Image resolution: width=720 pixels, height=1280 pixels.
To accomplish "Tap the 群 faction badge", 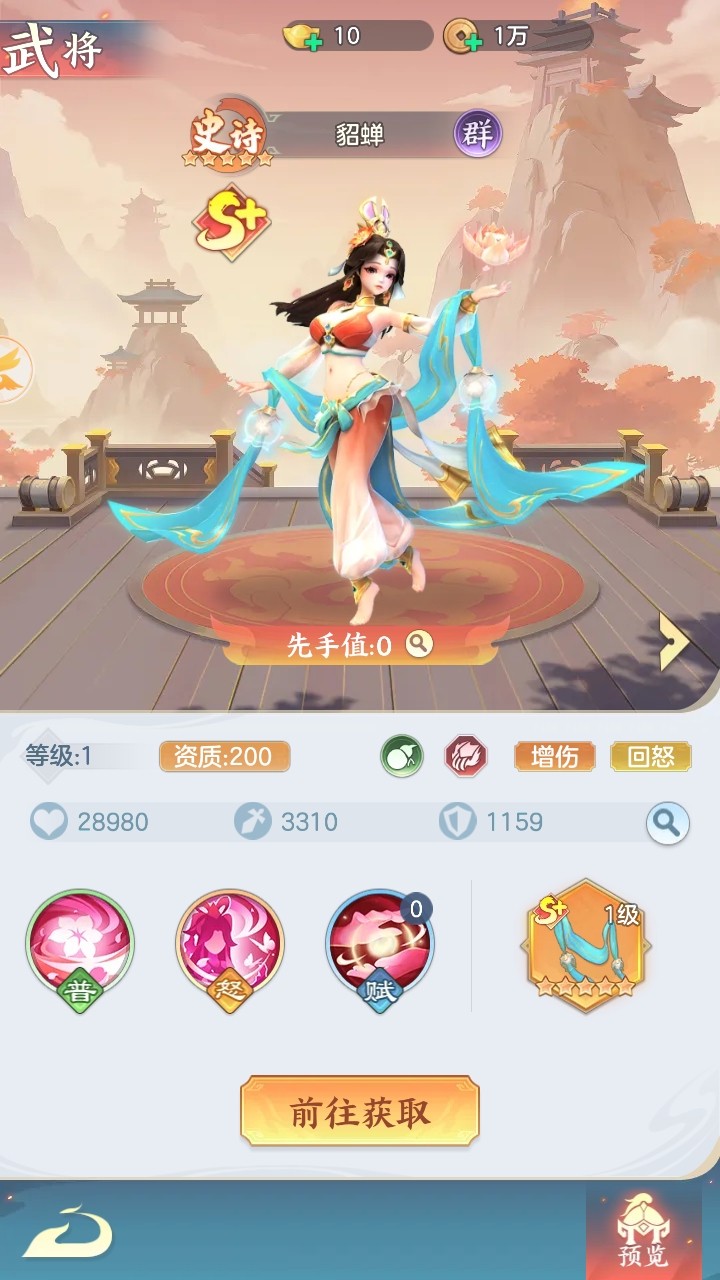I will (x=478, y=134).
